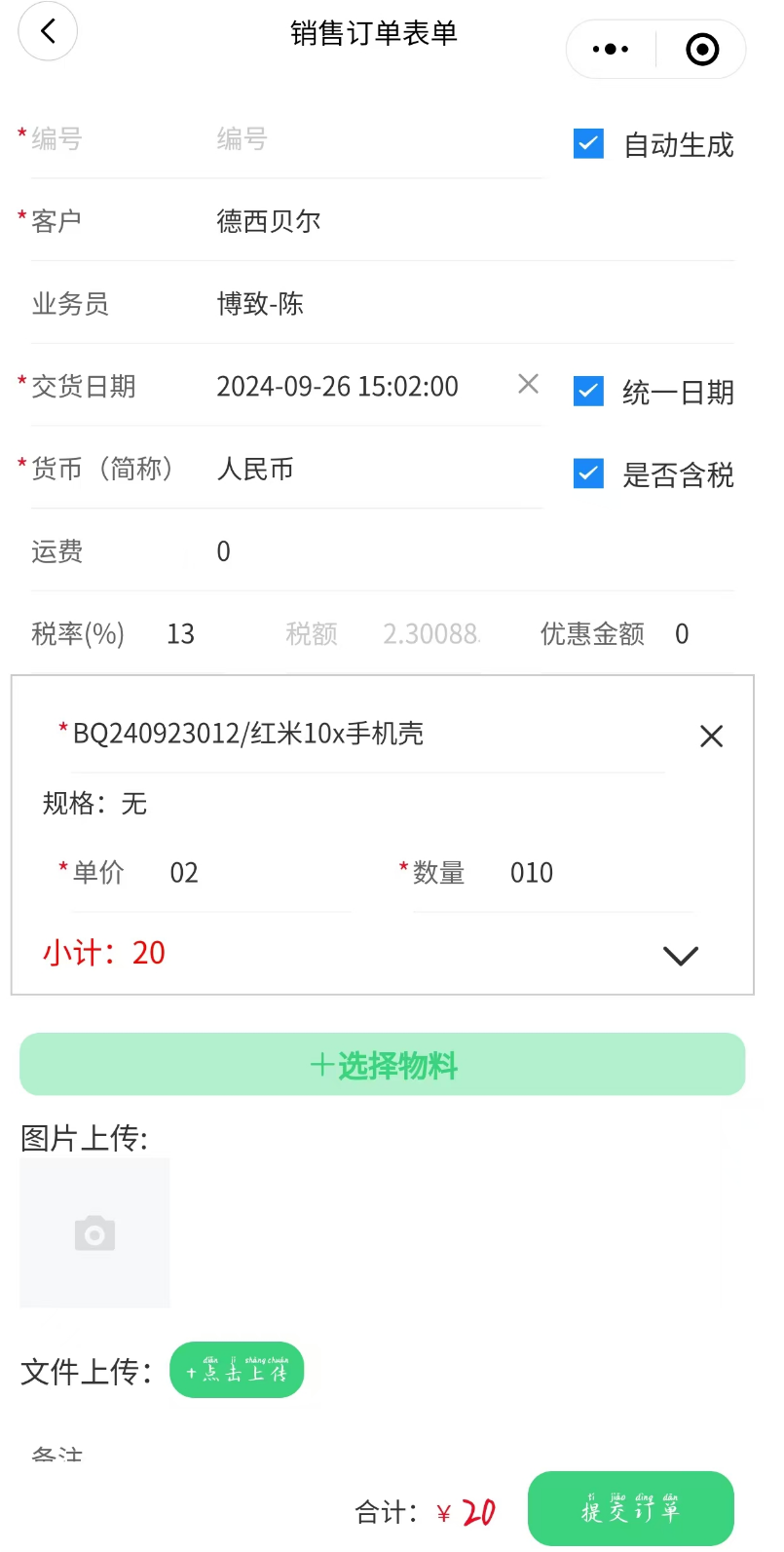784x1552 pixels.
Task: Uncheck the 自动生成 checkbox
Action: (588, 144)
